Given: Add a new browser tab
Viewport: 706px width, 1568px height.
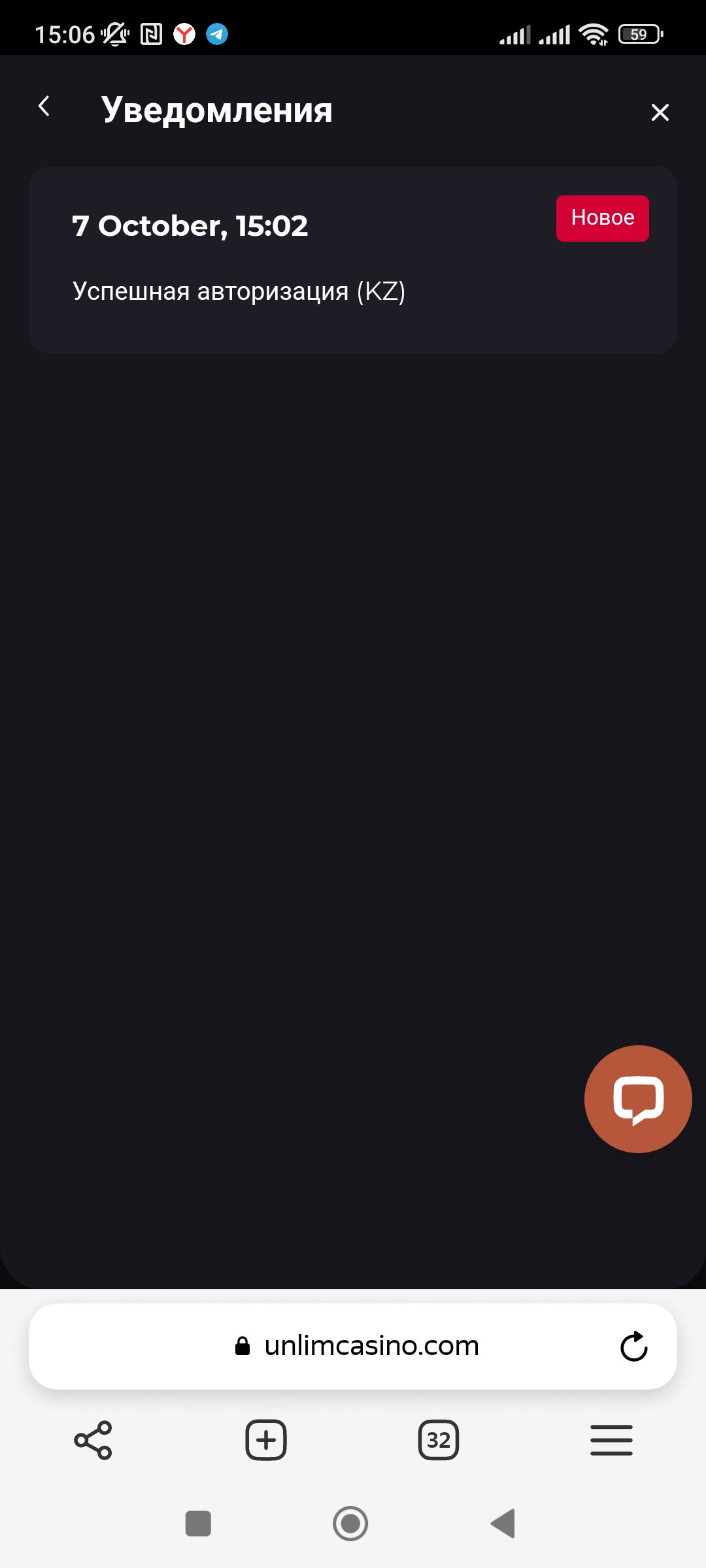Looking at the screenshot, I should point(266,1440).
